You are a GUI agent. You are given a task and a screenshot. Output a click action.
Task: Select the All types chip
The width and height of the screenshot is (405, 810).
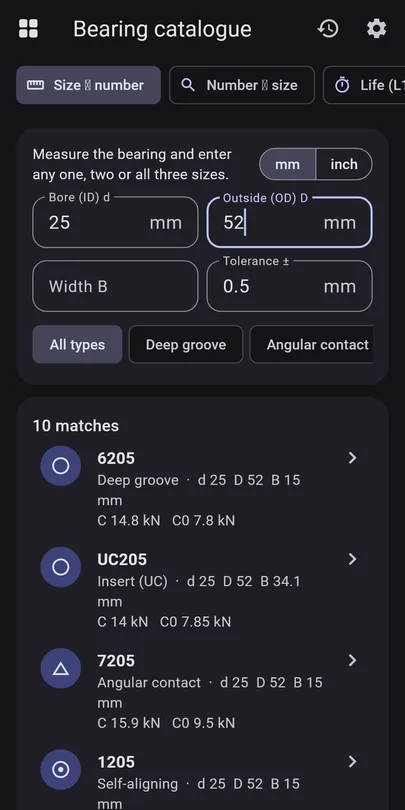pos(77,345)
